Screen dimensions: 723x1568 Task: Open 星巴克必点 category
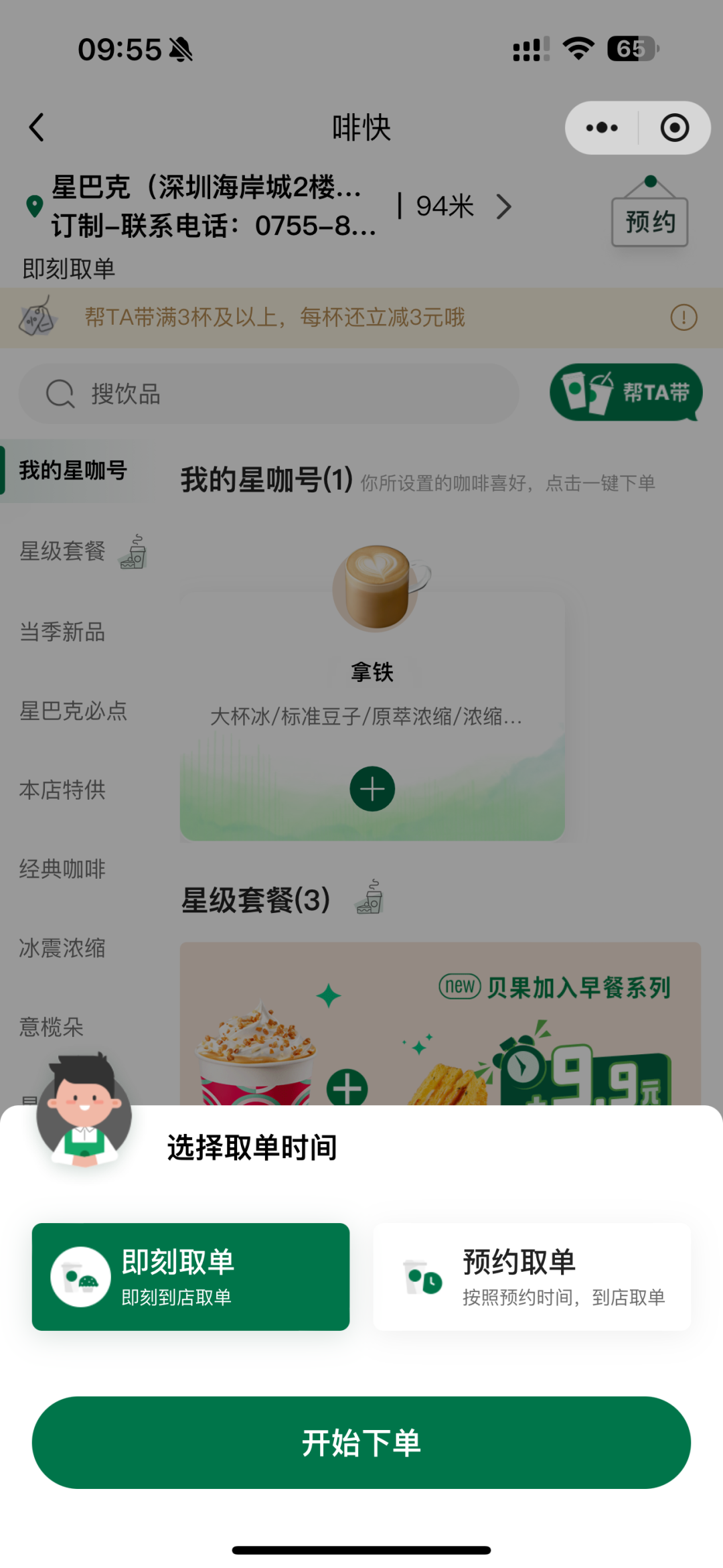73,711
